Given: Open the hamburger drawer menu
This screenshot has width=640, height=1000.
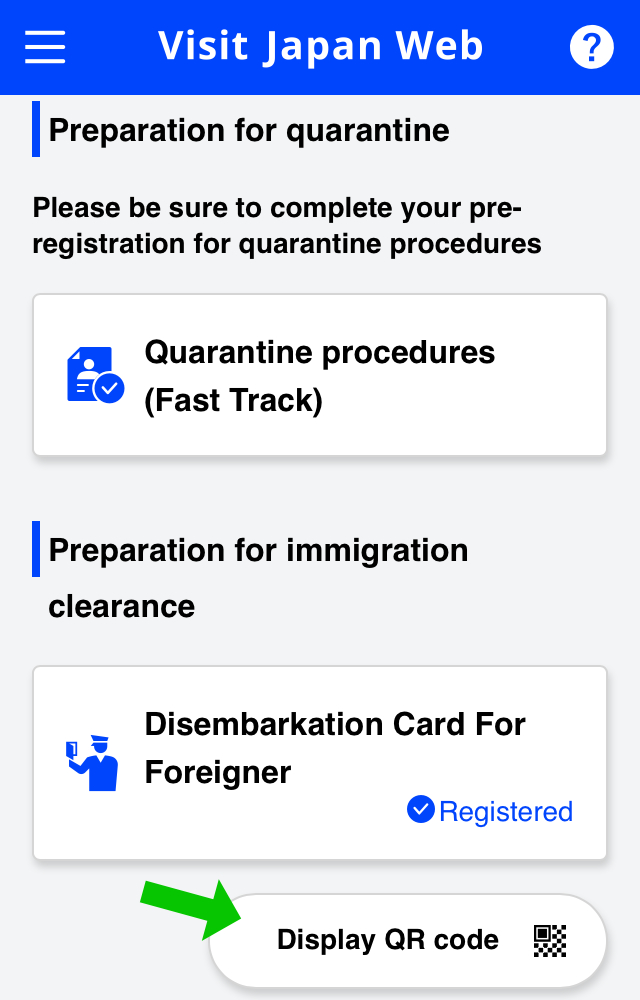Looking at the screenshot, I should click(45, 46).
